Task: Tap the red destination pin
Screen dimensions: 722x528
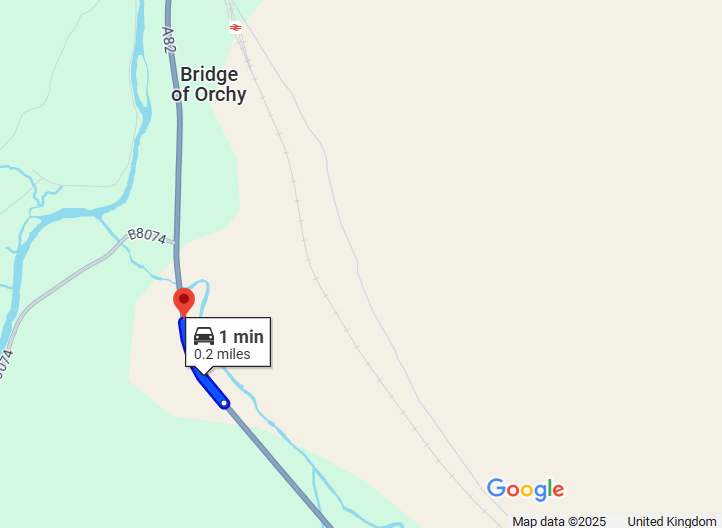Action: (x=184, y=301)
